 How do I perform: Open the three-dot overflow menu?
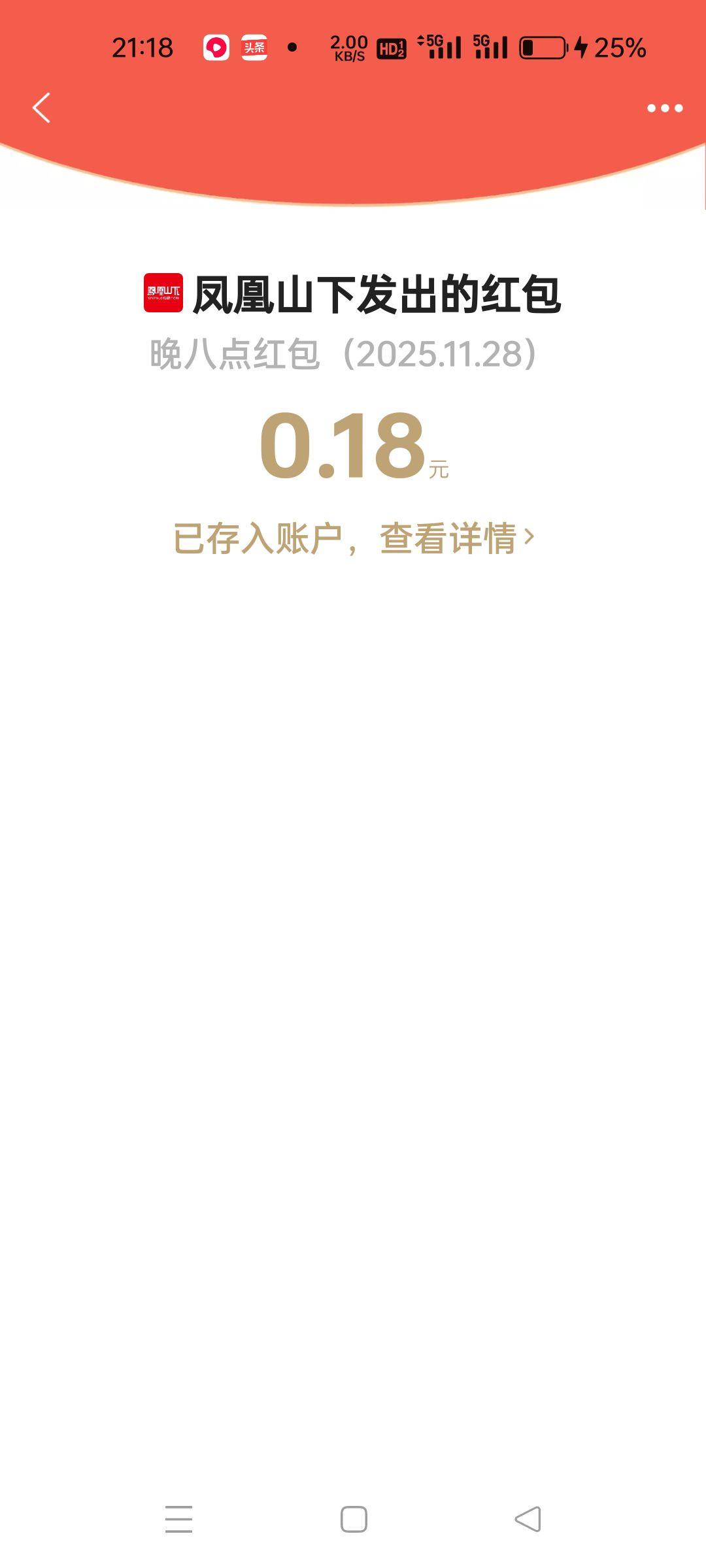[x=664, y=108]
